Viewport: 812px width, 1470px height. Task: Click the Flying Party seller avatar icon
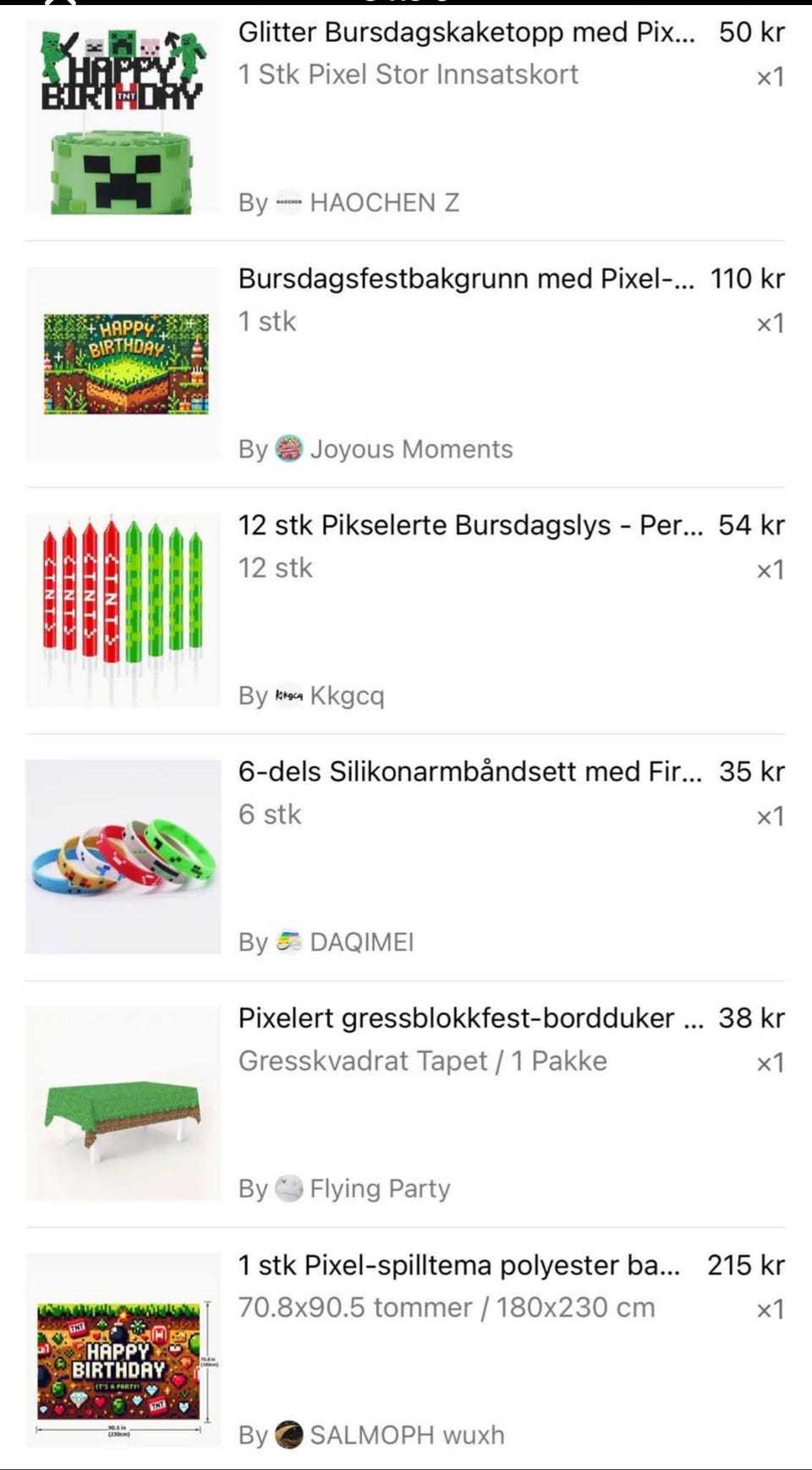point(291,1188)
